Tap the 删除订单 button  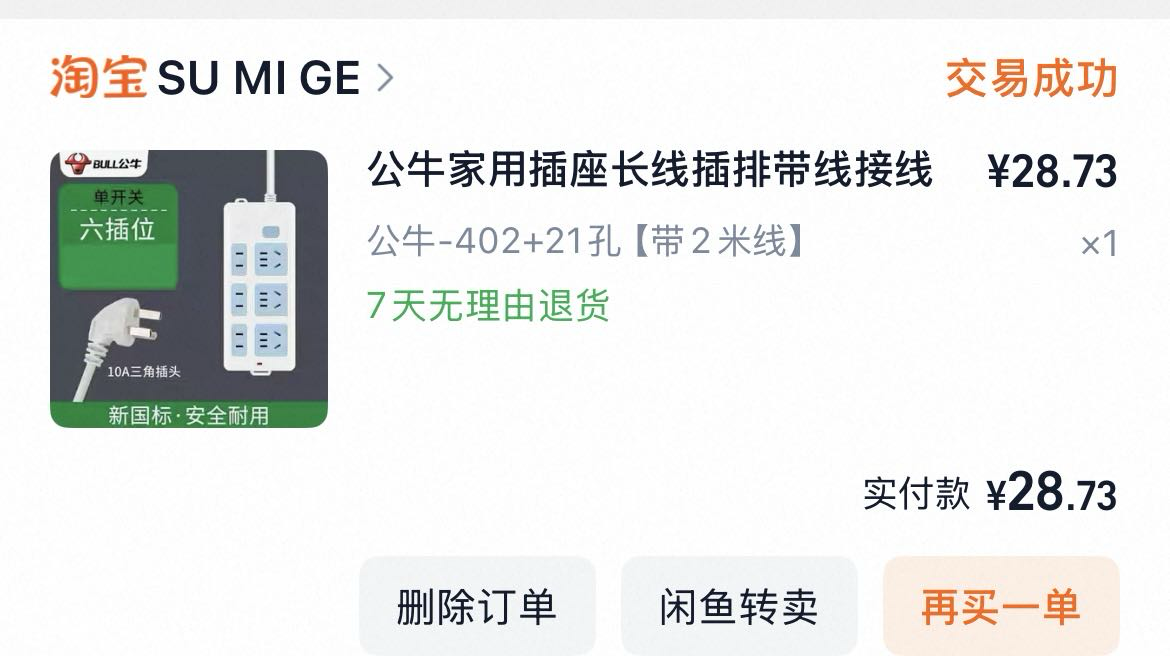click(x=477, y=606)
